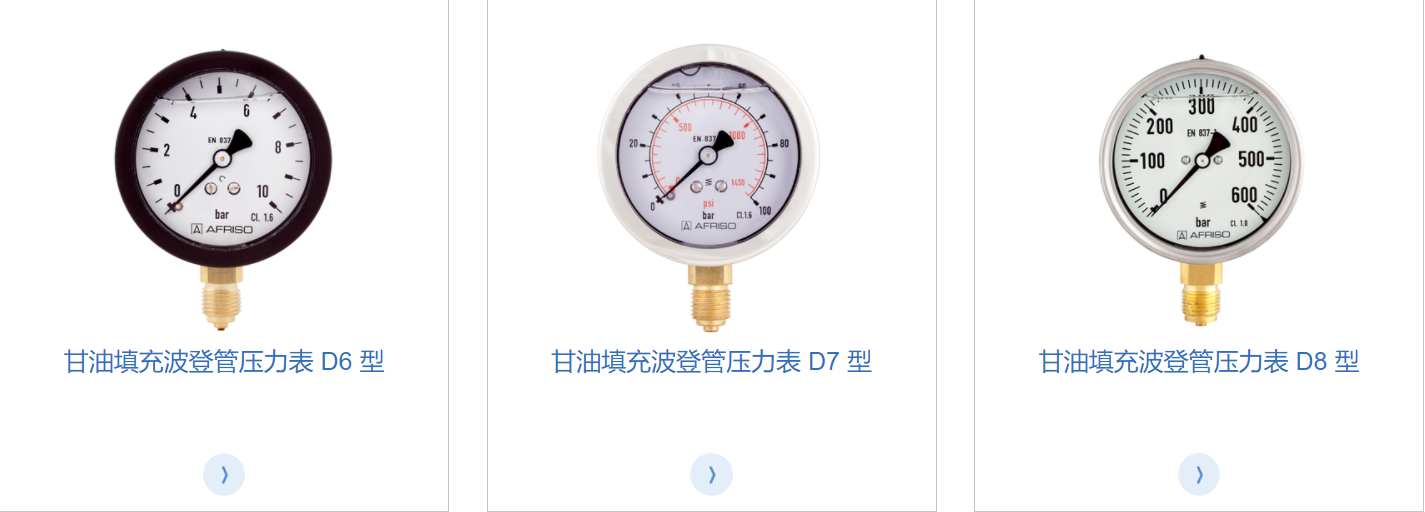Screen dimensions: 1425x512
Task: Open the 甘油填充波登管压力表 D8 型 link
Action: coord(1199,362)
